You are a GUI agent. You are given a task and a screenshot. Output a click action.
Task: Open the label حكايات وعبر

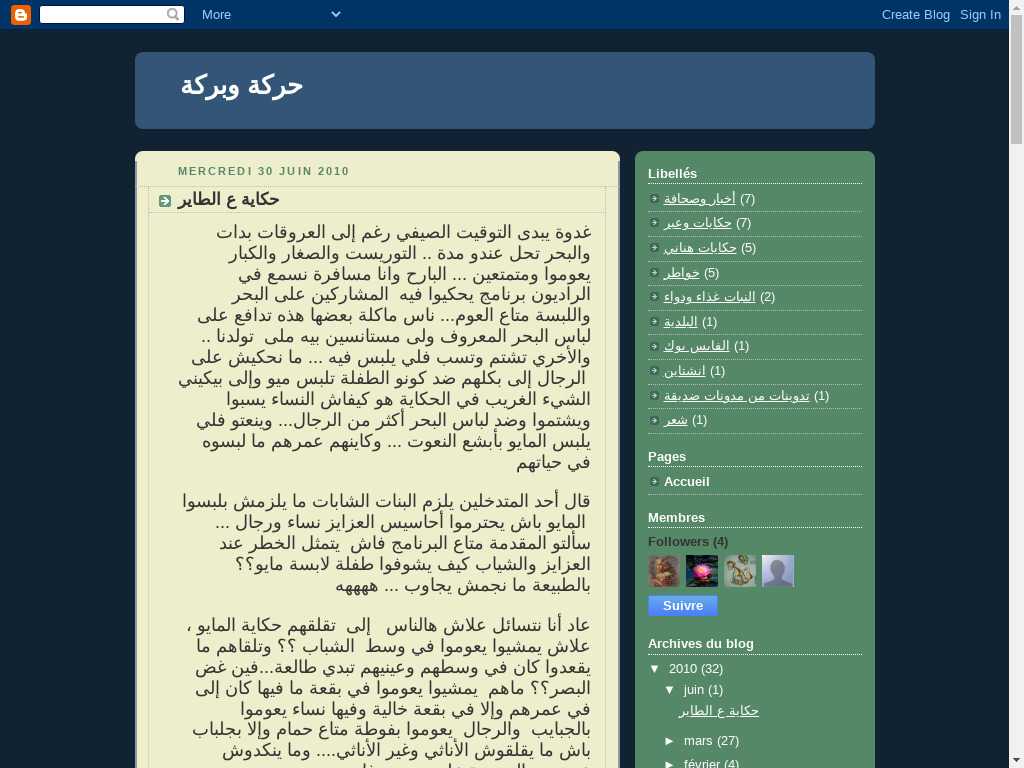pos(697,223)
